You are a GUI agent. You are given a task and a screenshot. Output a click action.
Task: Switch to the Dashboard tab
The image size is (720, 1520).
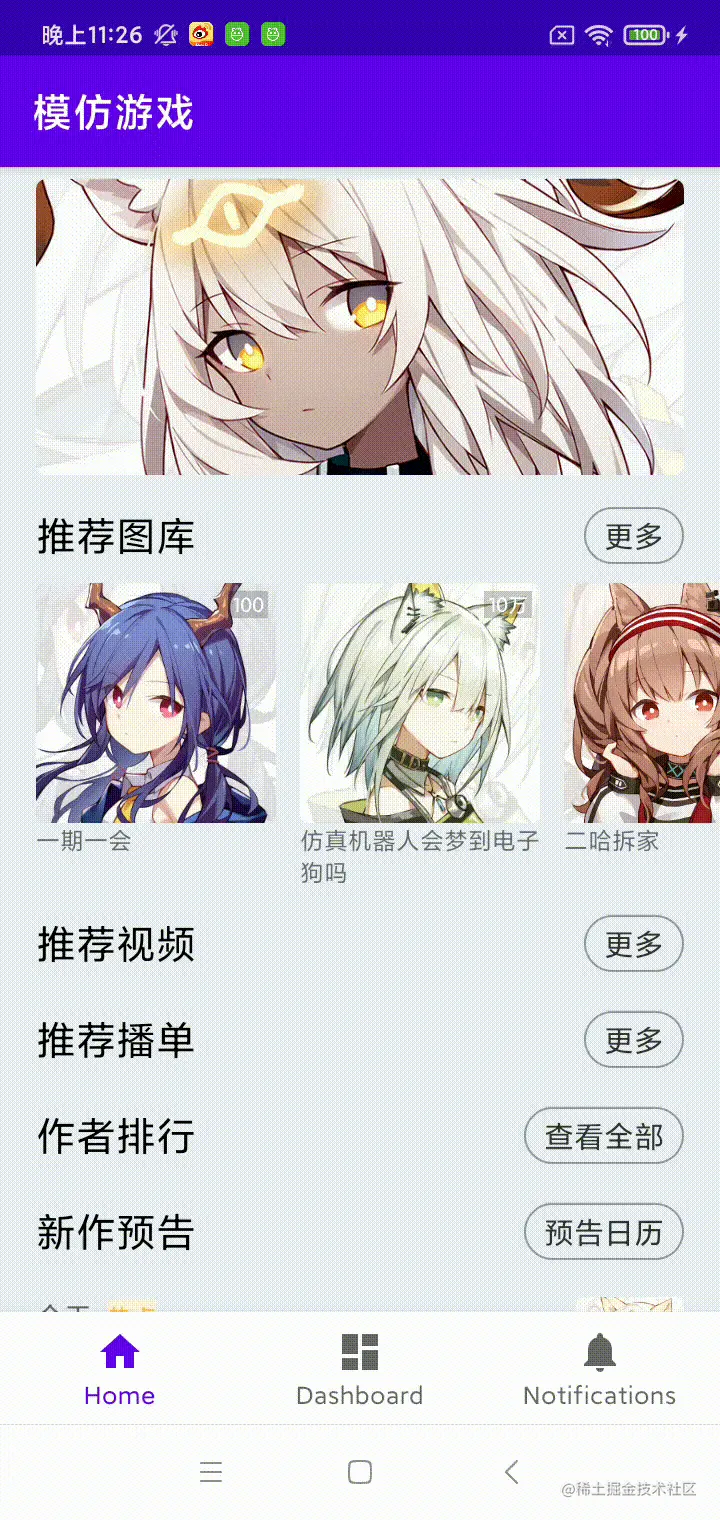pos(360,1368)
